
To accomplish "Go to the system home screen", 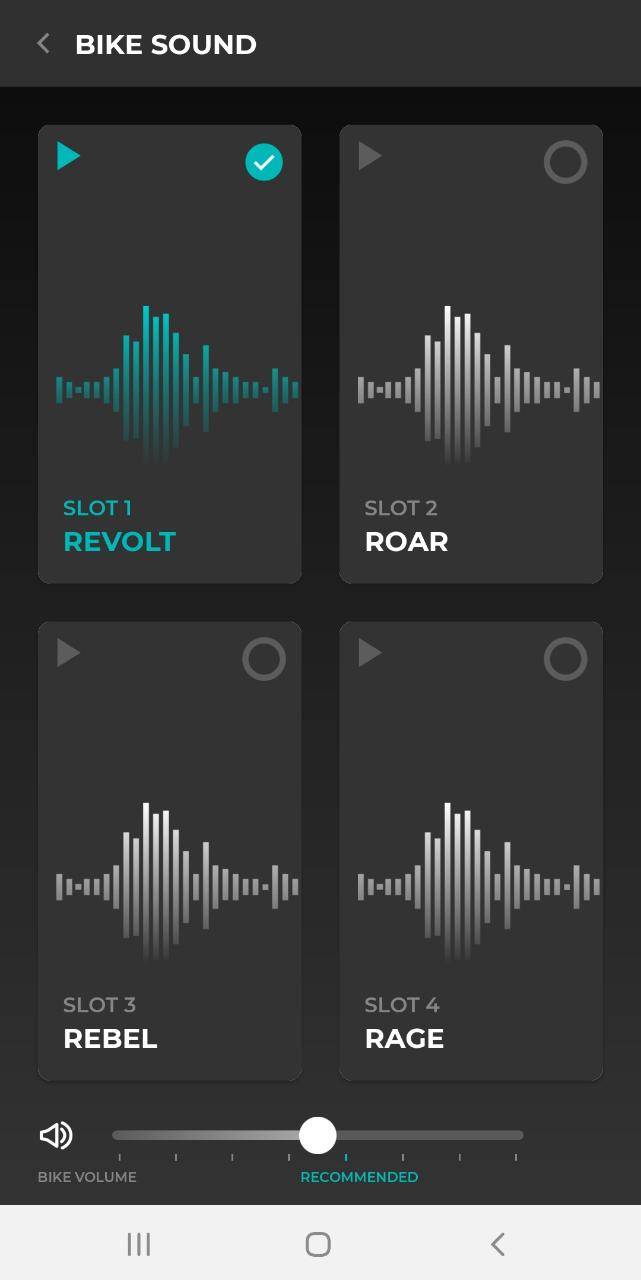I will click(318, 1244).
